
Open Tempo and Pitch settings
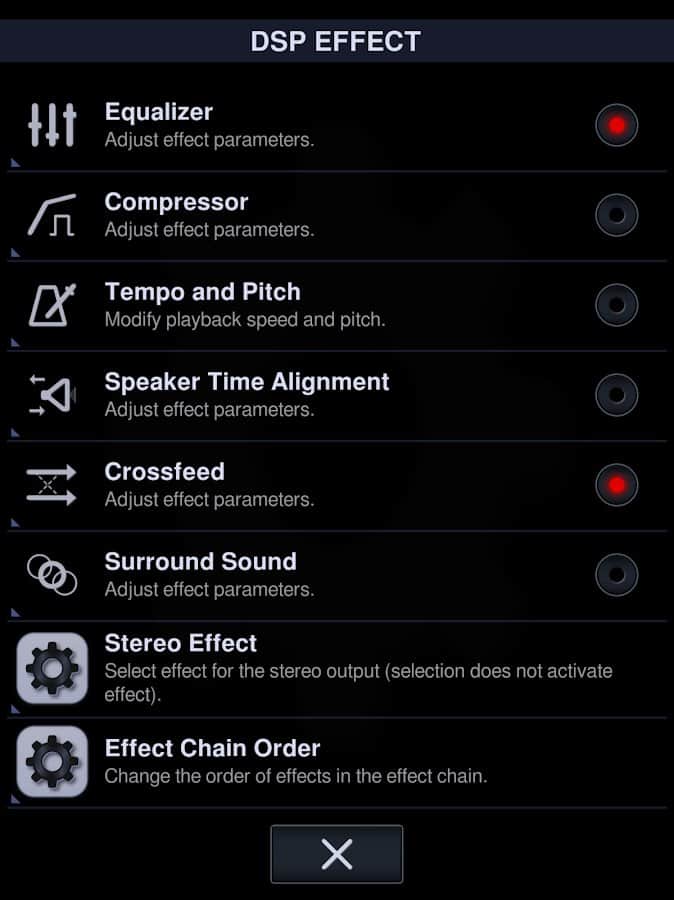pos(250,305)
